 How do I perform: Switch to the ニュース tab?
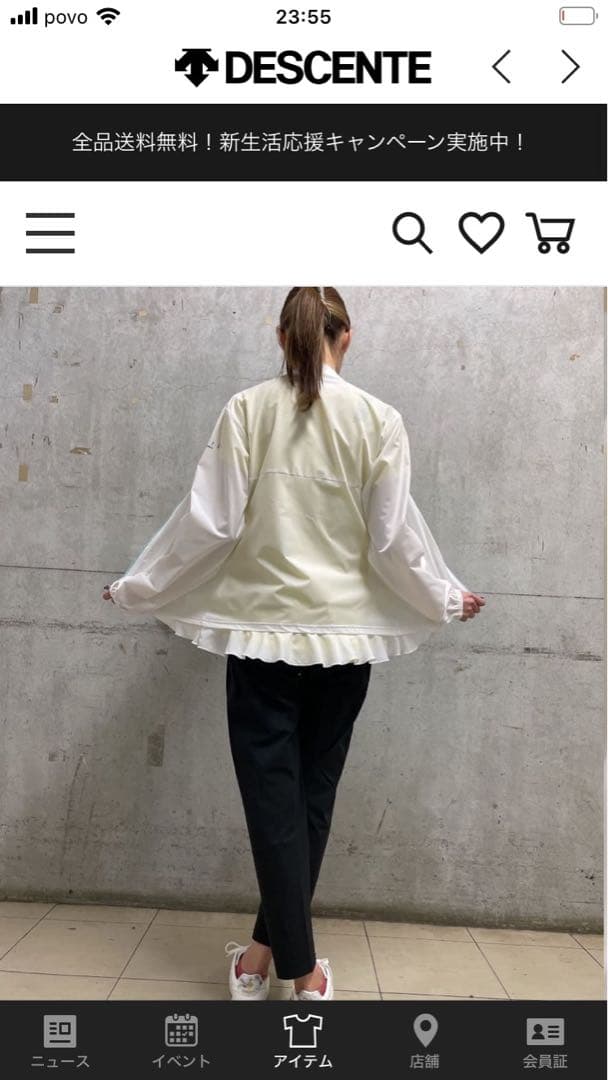[60, 1041]
